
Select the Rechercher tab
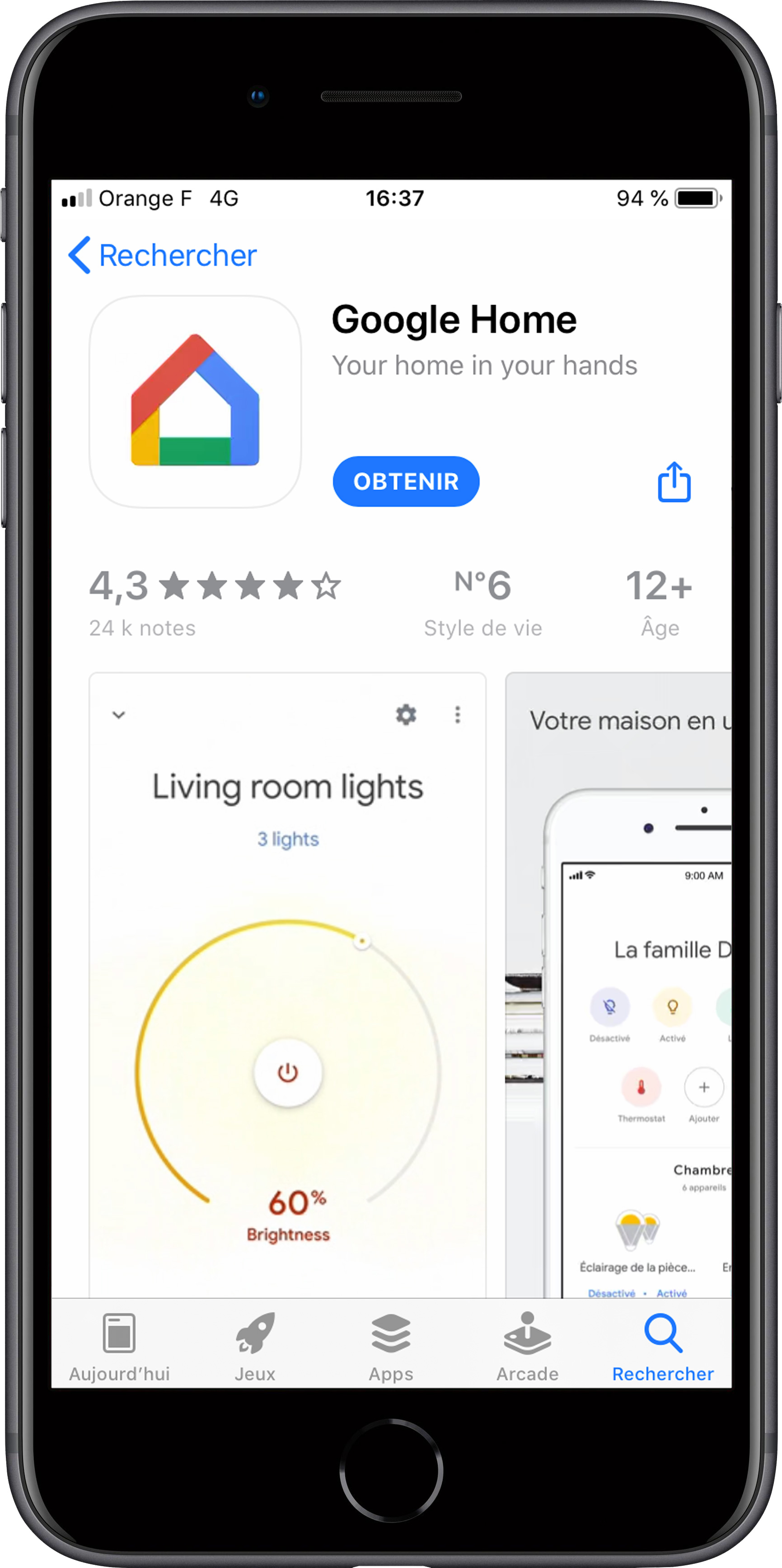[663, 1347]
